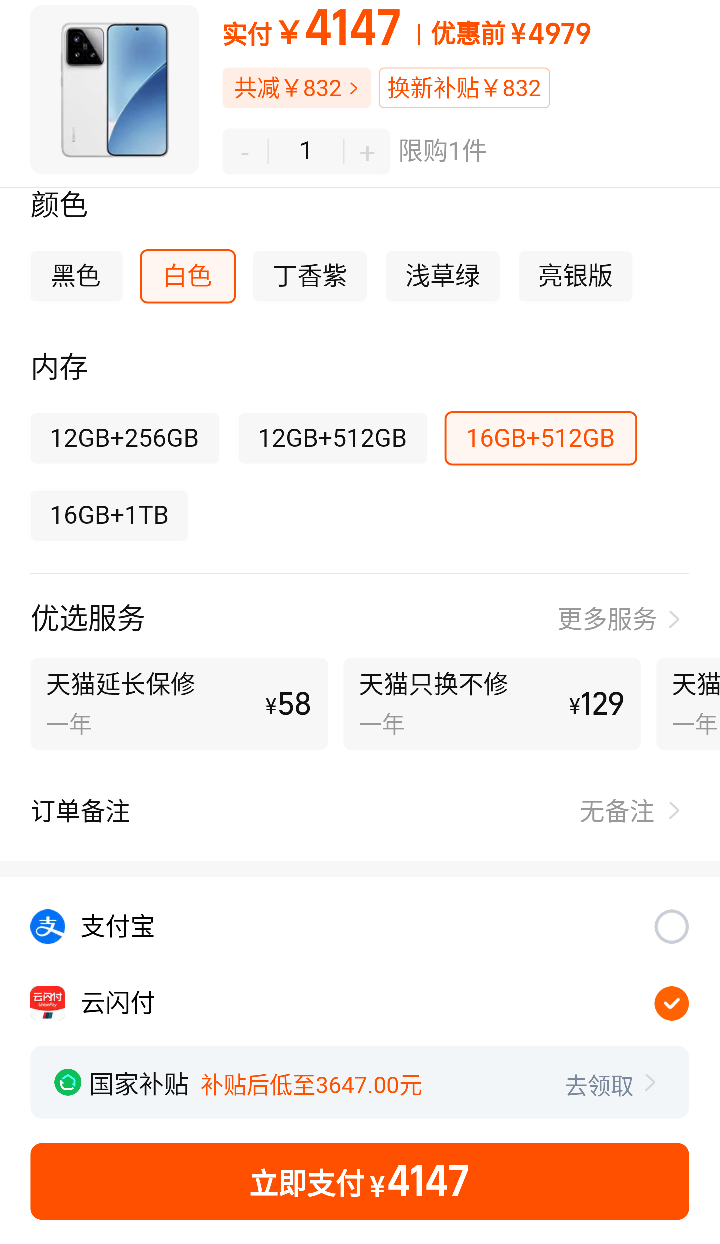The height and width of the screenshot is (1244, 720).
Task: Select 12GB+256GB memory option
Action: tap(125, 438)
